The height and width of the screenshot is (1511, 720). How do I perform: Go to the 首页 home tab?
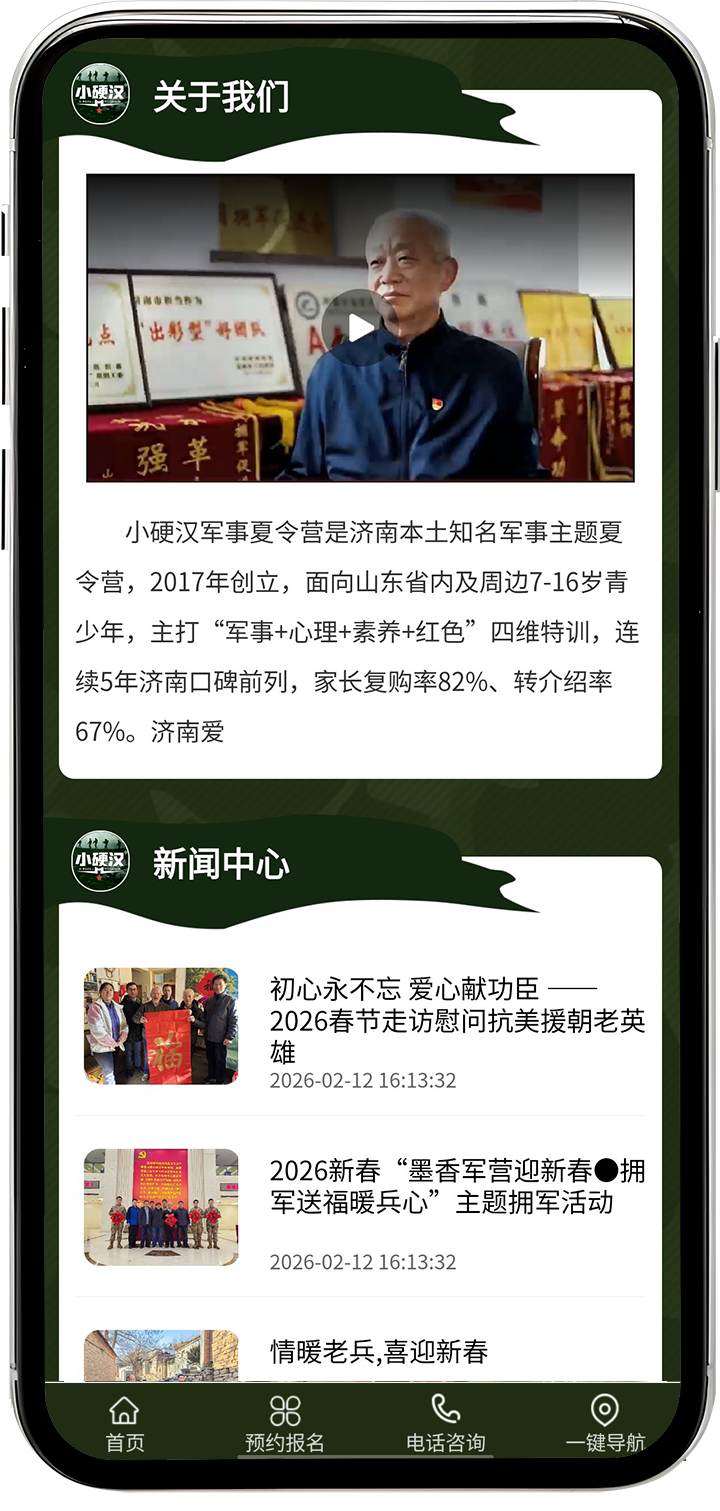pos(125,1424)
